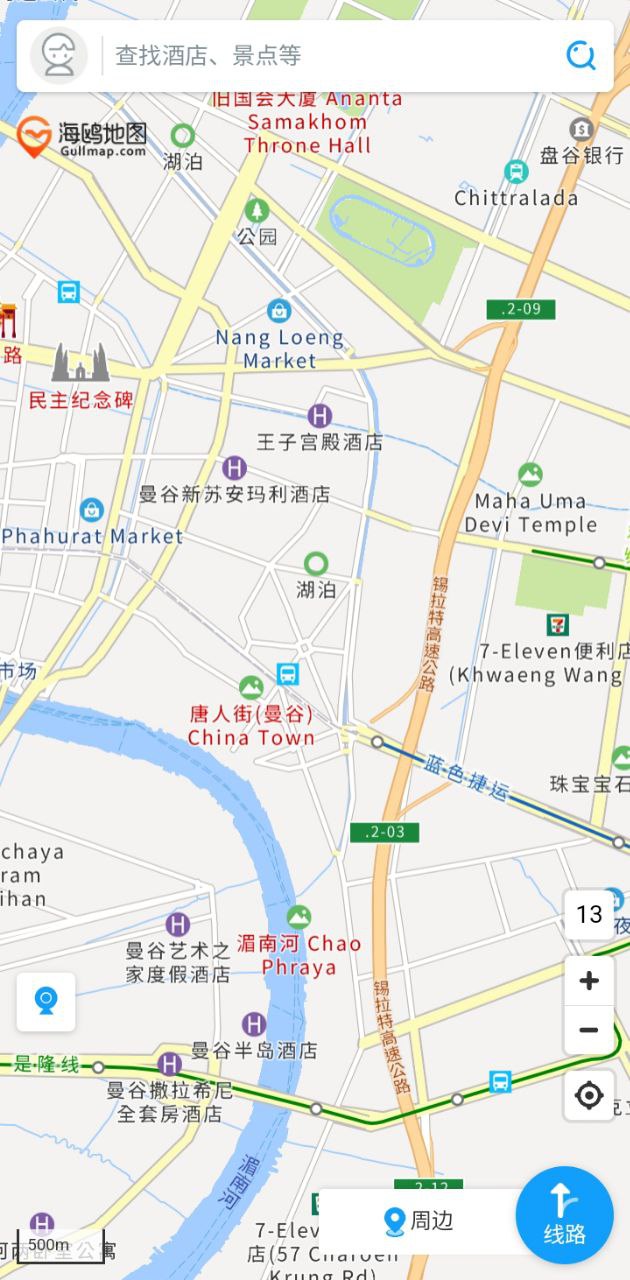Tap the street view camera button
The image size is (630, 1280).
[46, 1001]
